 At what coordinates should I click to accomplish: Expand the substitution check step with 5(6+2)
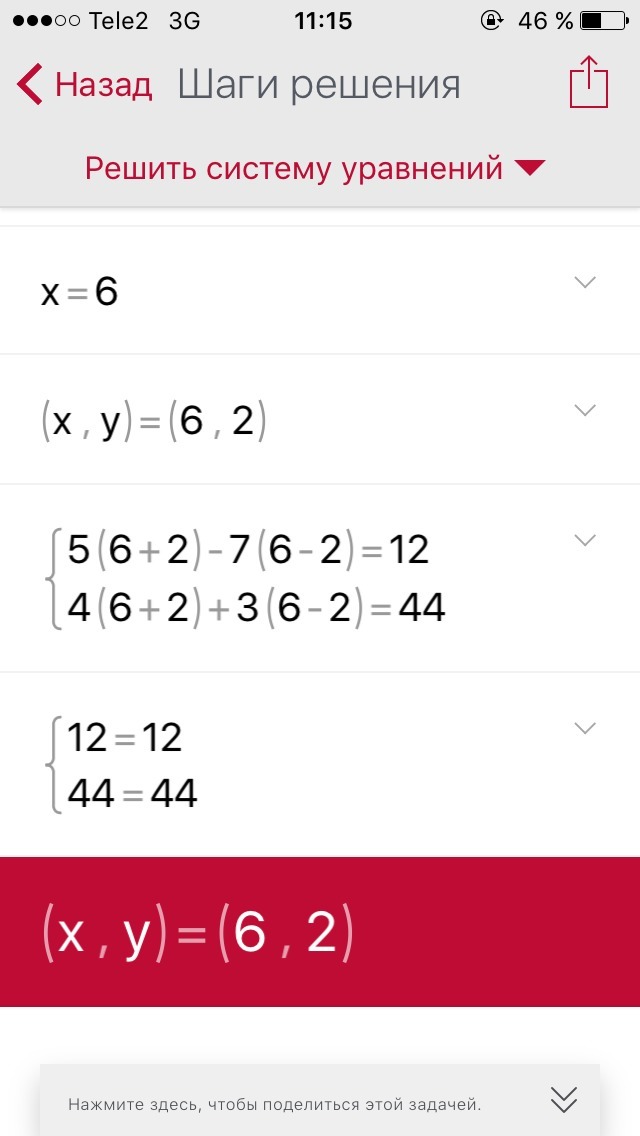(x=585, y=541)
